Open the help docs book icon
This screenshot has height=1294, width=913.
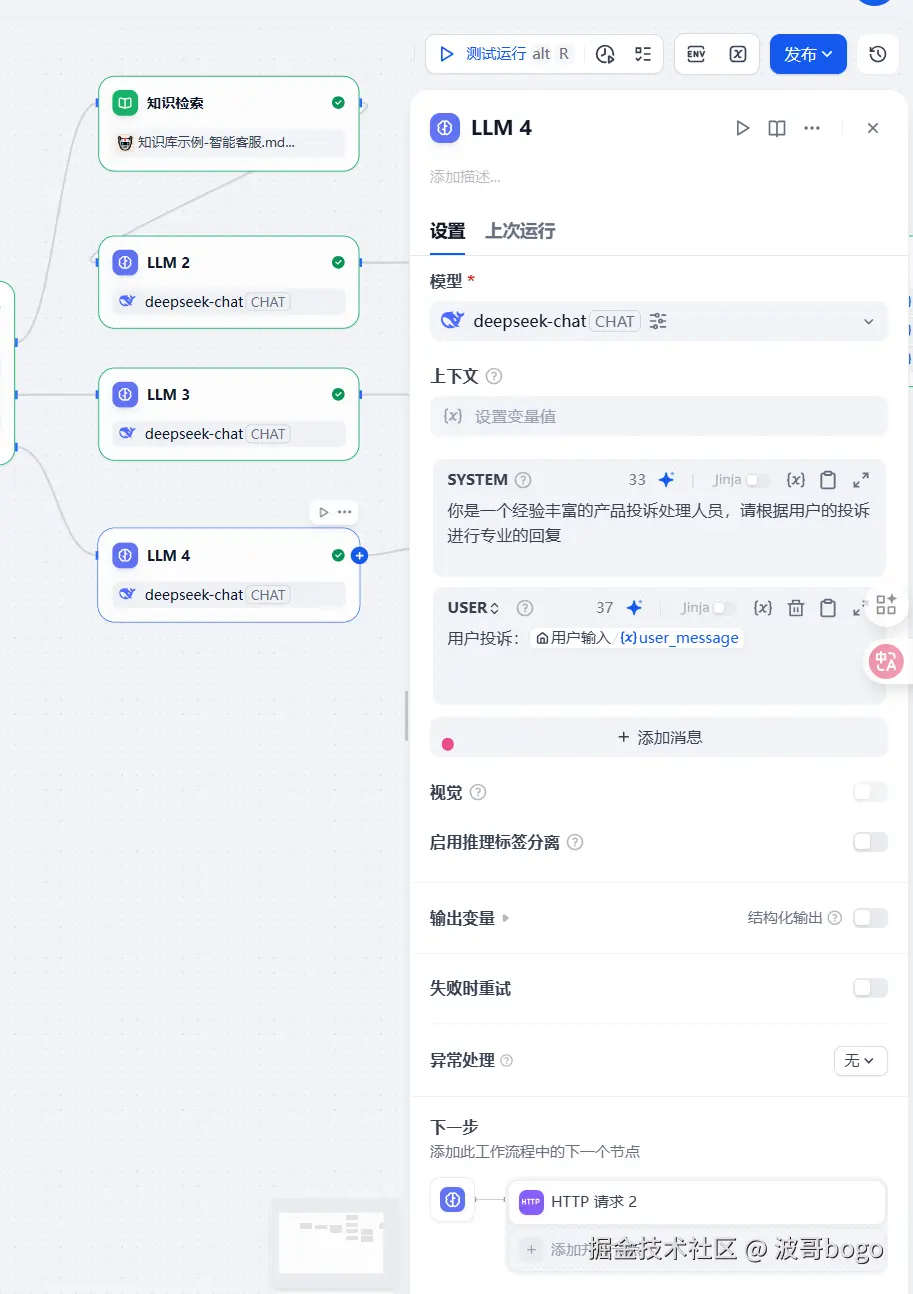pos(777,128)
